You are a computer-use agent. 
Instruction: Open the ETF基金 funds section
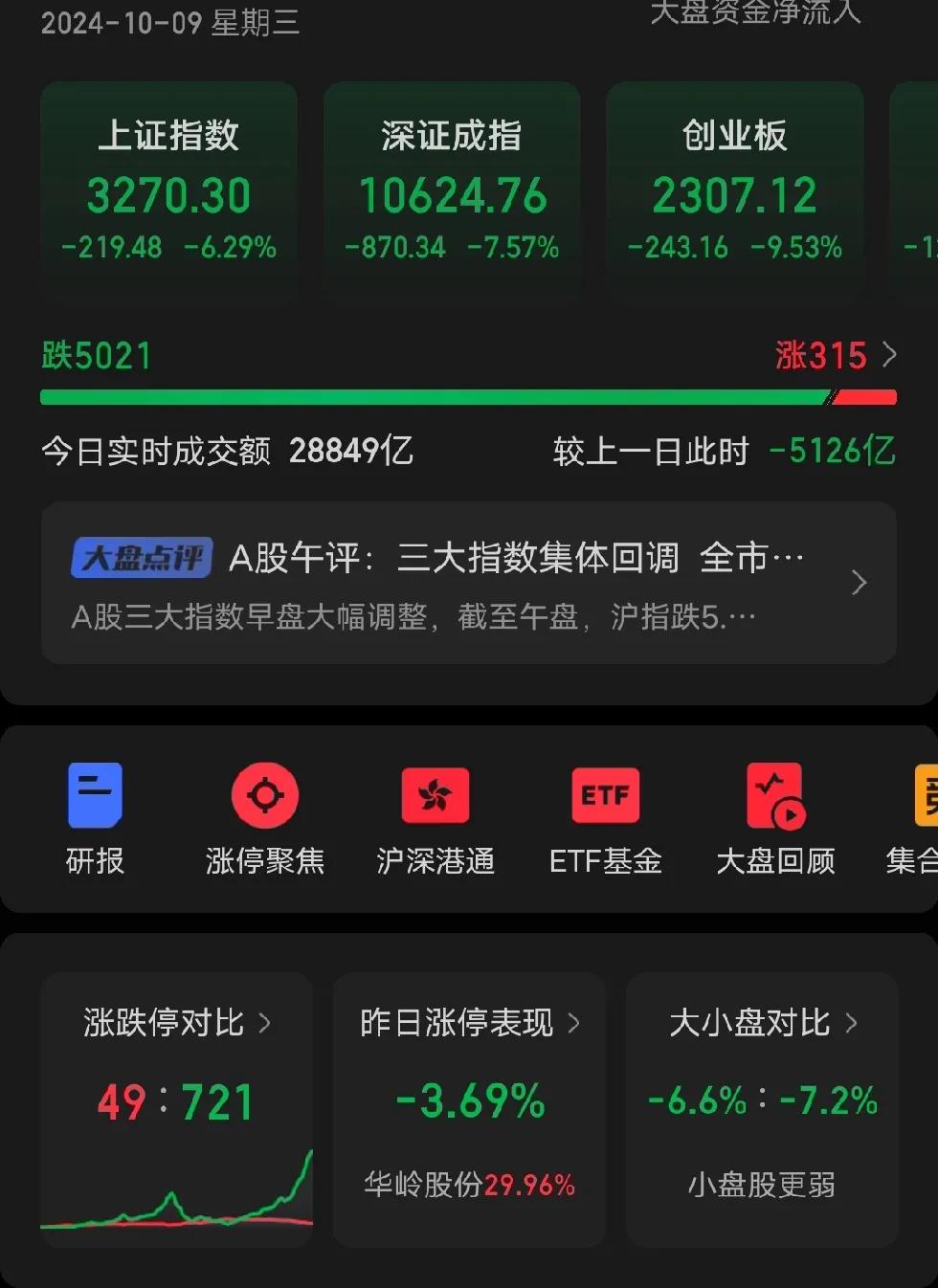tap(605, 820)
